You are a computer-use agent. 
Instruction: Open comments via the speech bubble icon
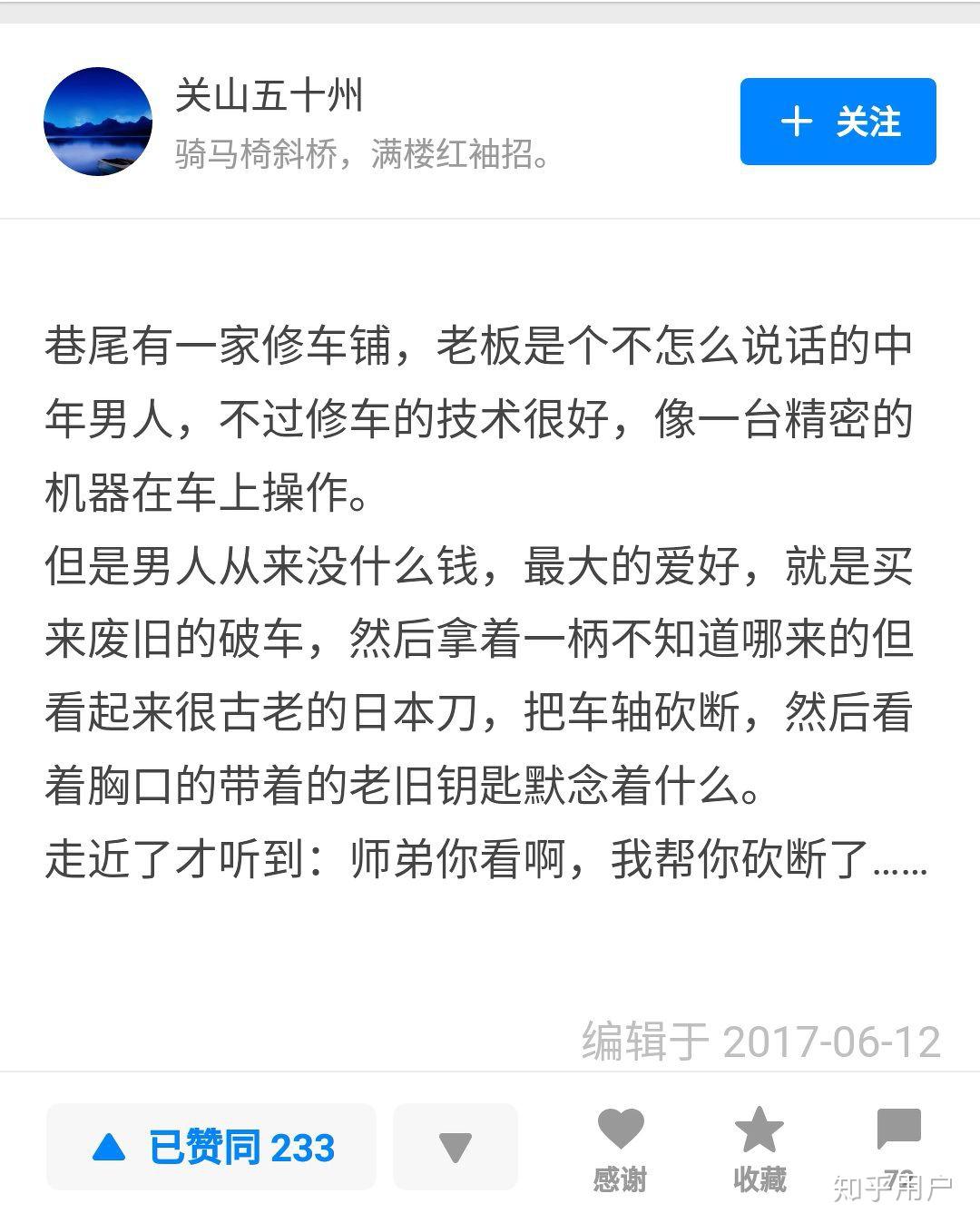point(898,1128)
